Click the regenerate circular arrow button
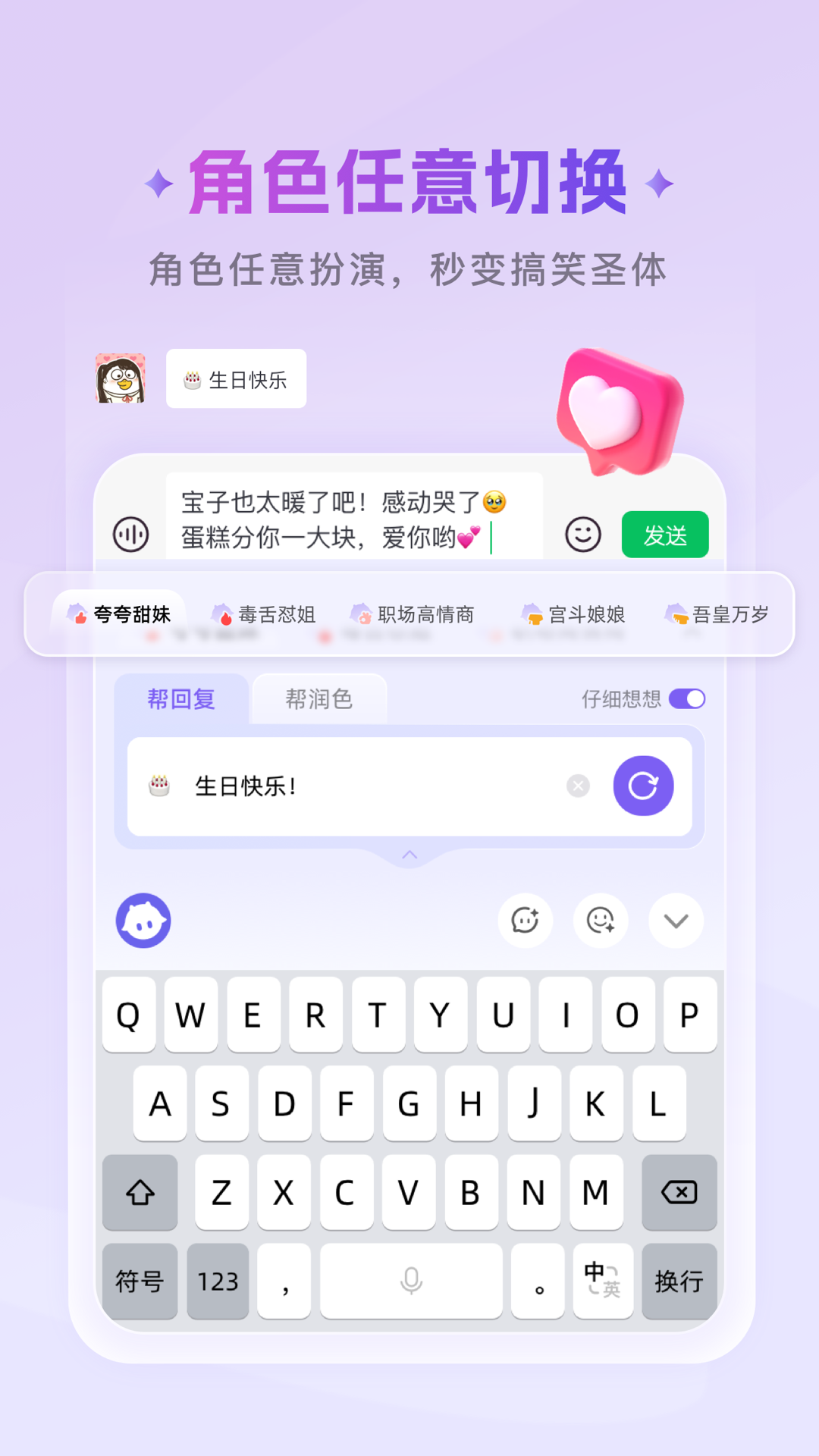This screenshot has height=1456, width=819. [x=643, y=786]
